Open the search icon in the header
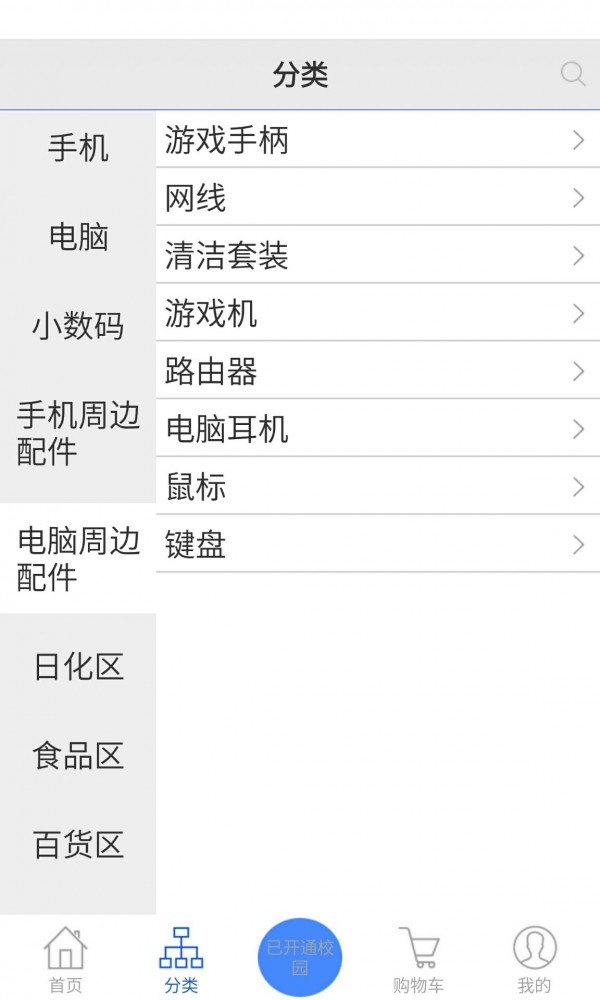 tap(572, 74)
